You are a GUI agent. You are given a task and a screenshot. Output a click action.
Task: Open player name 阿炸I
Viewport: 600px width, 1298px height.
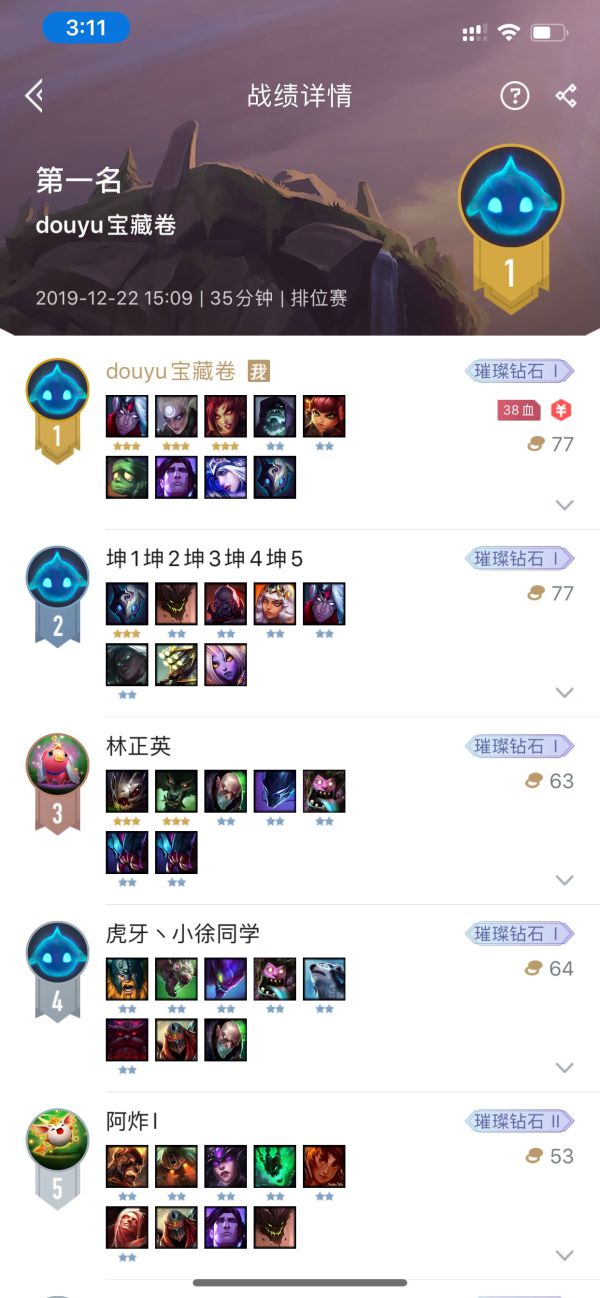click(x=132, y=1121)
